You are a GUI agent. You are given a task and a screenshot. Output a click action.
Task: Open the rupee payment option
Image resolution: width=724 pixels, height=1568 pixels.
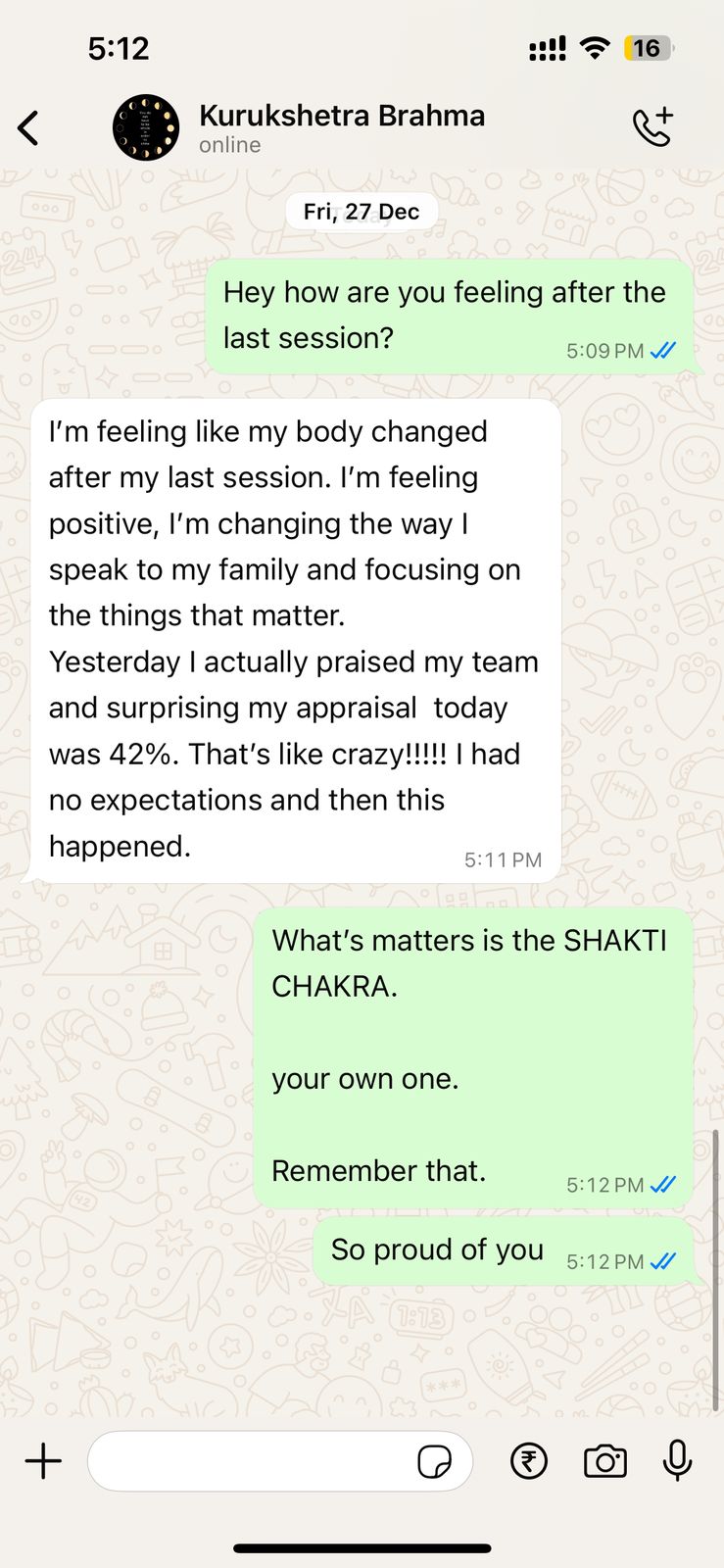point(529,1461)
